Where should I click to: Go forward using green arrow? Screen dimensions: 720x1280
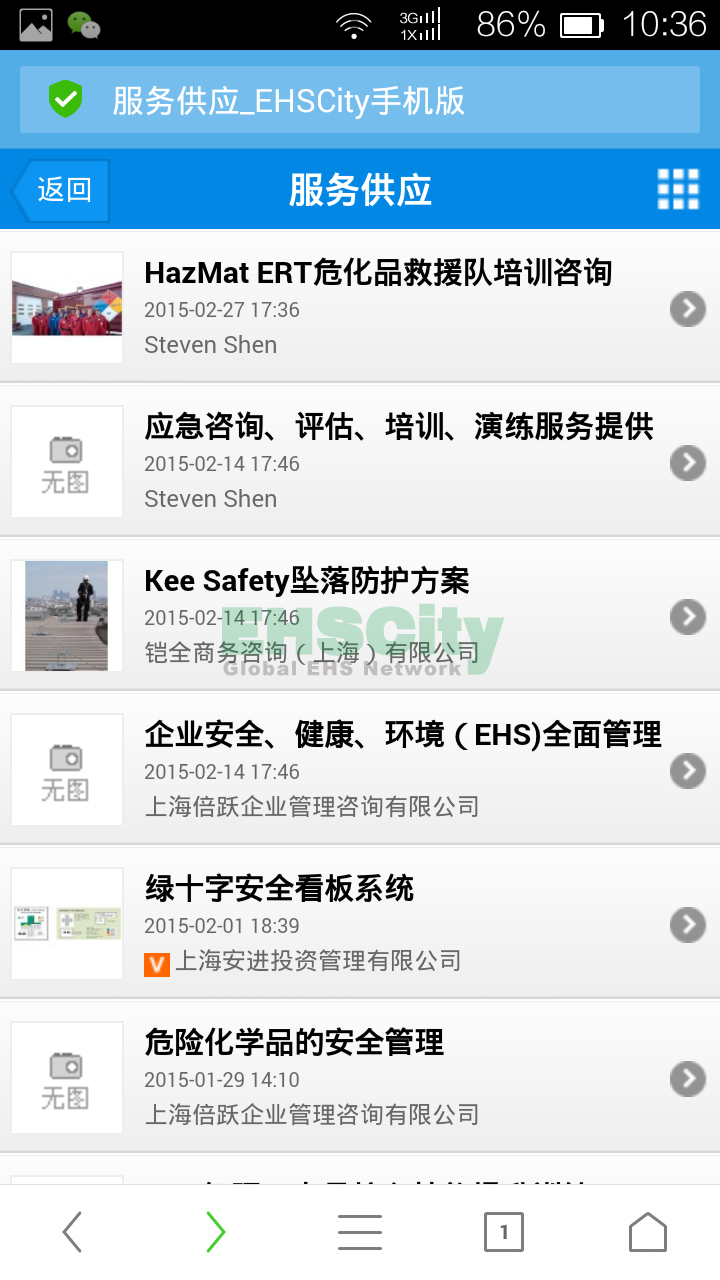(216, 1232)
